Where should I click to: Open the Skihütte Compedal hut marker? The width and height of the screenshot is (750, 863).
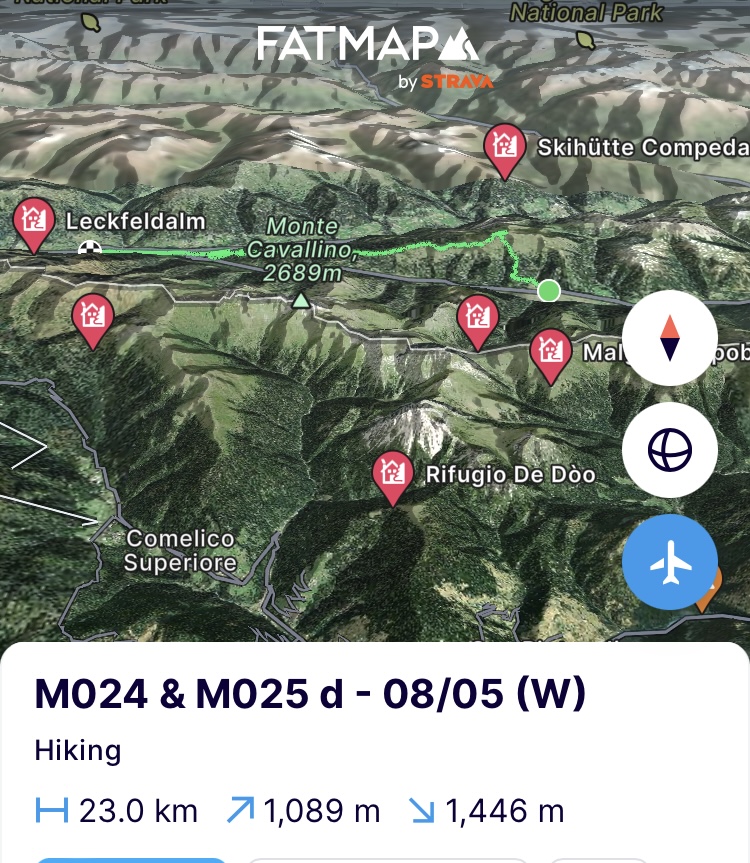(506, 148)
